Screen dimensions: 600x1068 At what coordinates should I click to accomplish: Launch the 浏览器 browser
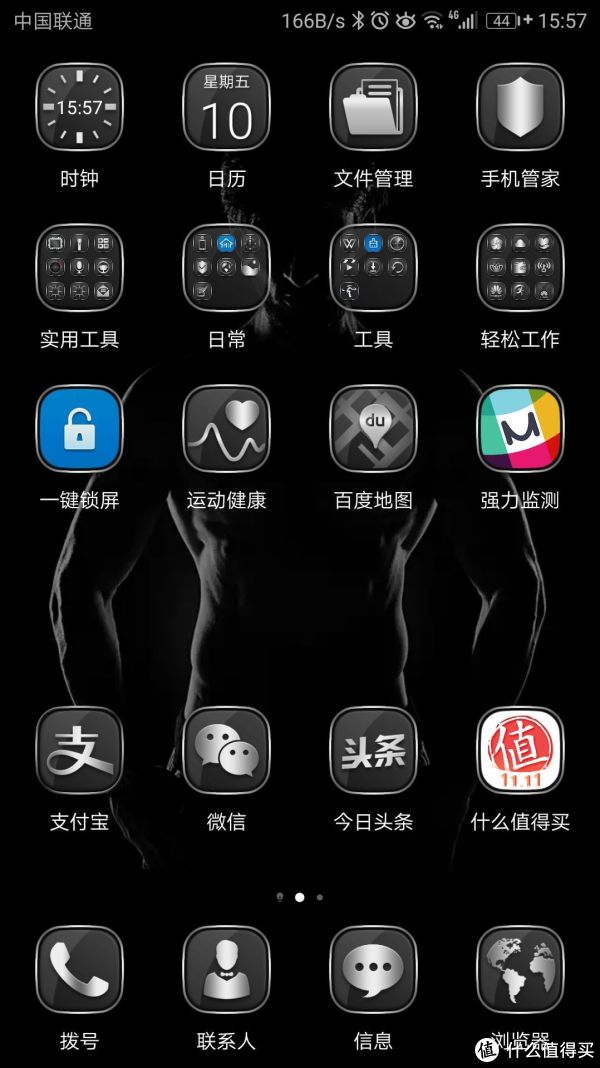pyautogui.click(x=520, y=970)
